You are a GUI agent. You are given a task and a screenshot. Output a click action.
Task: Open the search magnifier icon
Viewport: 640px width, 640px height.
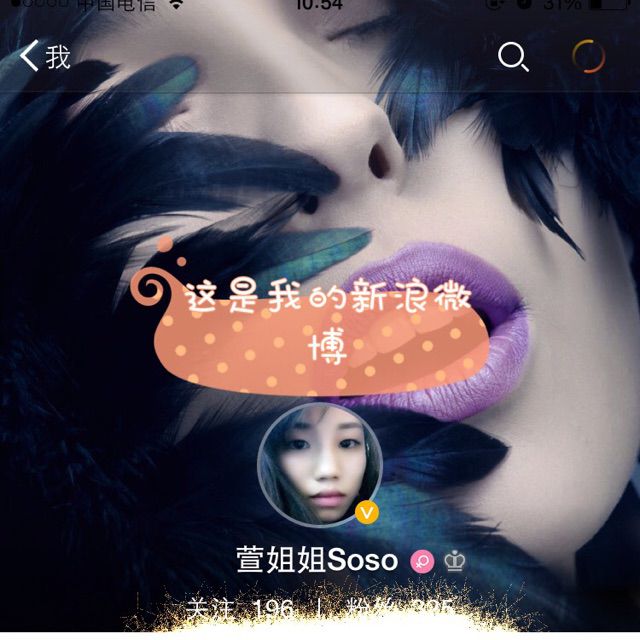pyautogui.click(x=513, y=57)
